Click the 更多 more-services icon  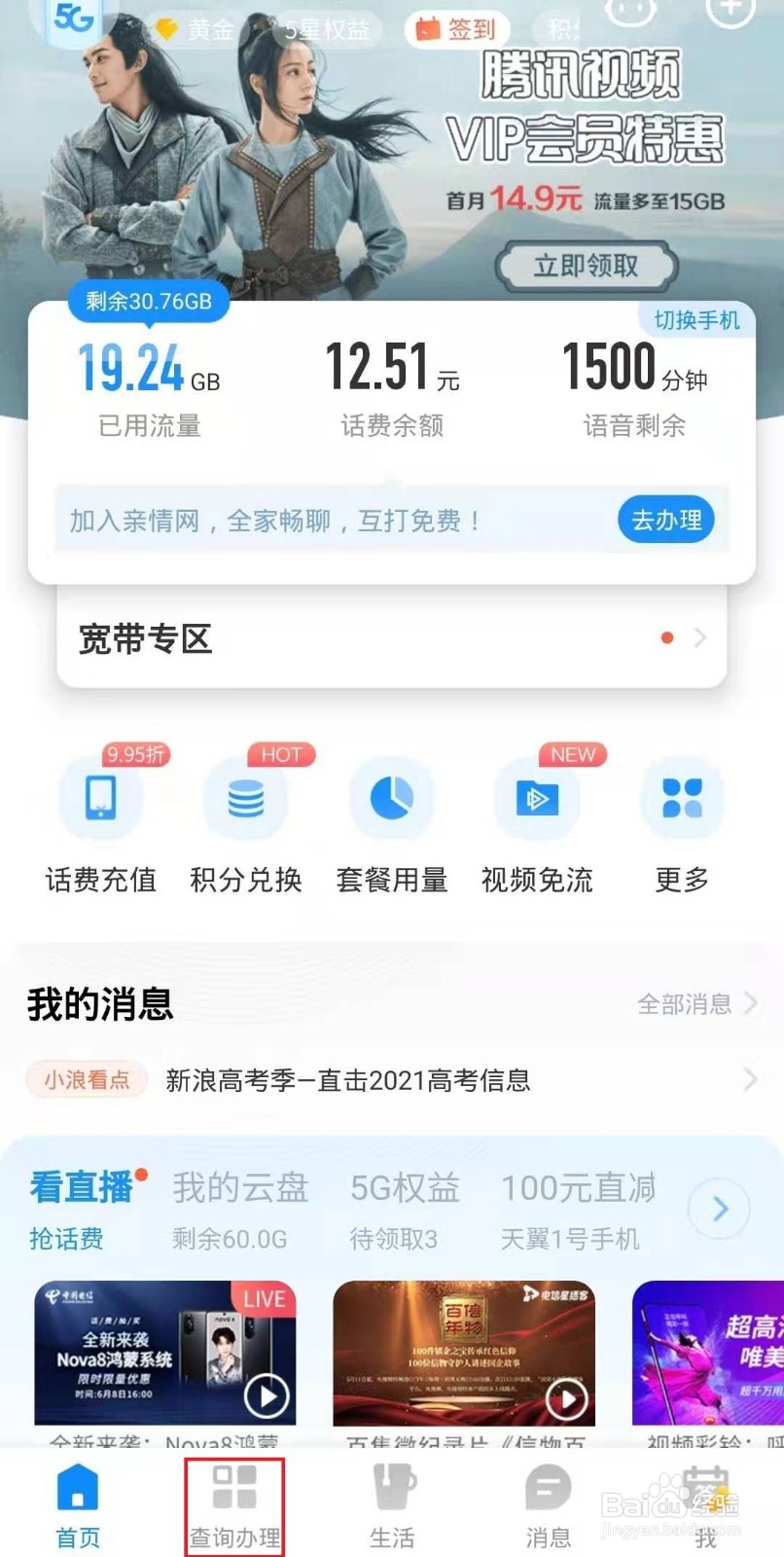(682, 798)
